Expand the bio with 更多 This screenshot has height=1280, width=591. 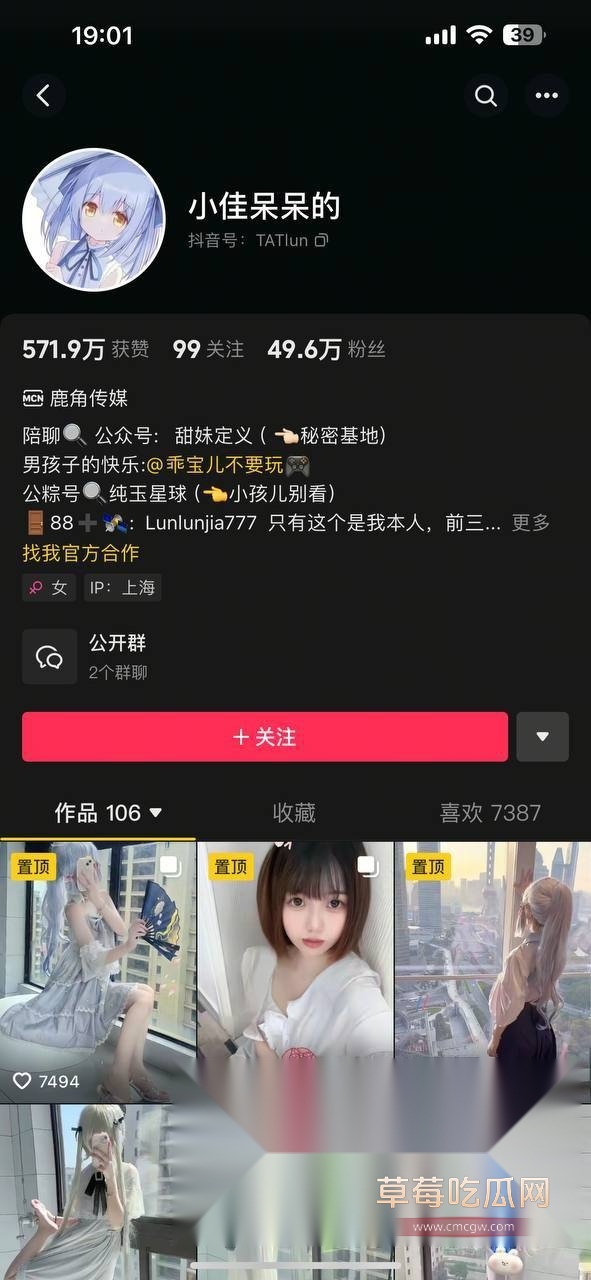pos(531,523)
